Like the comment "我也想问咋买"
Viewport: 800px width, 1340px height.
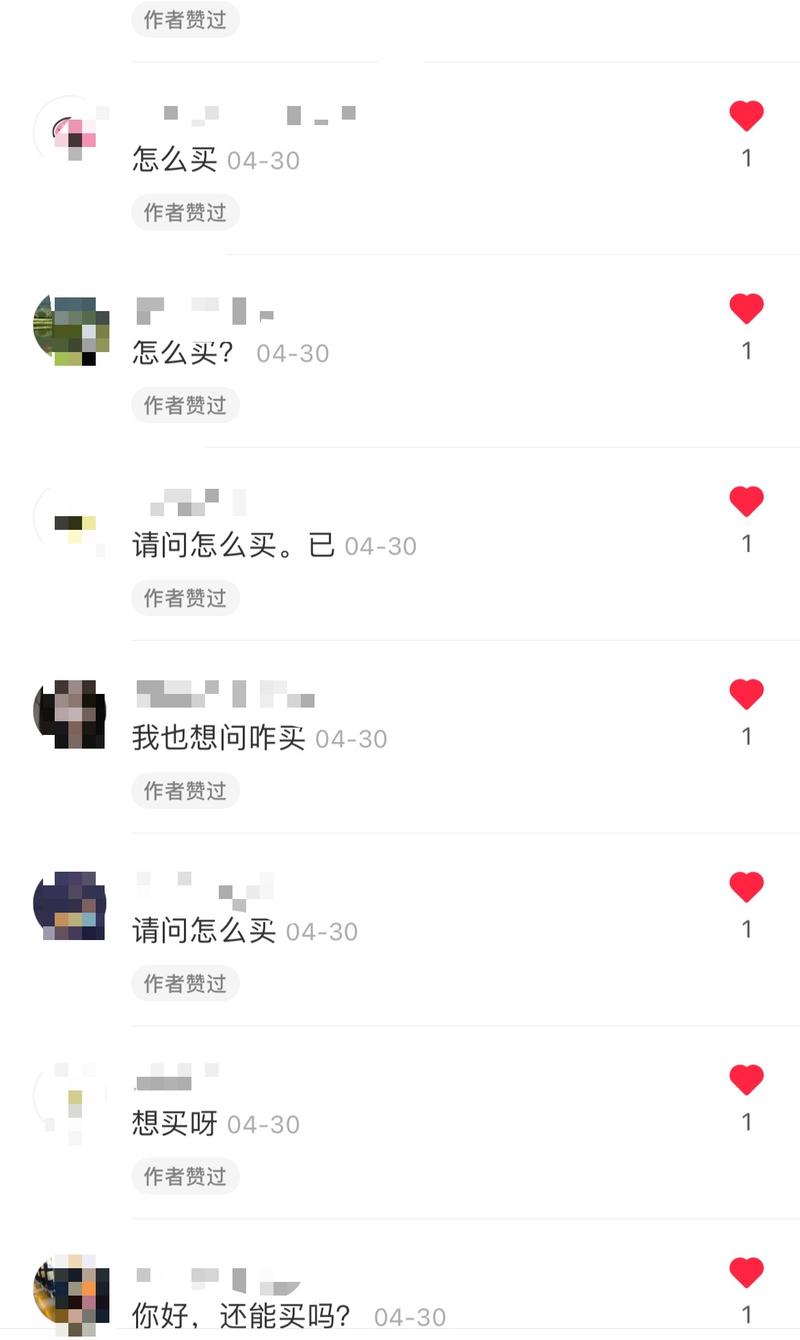747,693
